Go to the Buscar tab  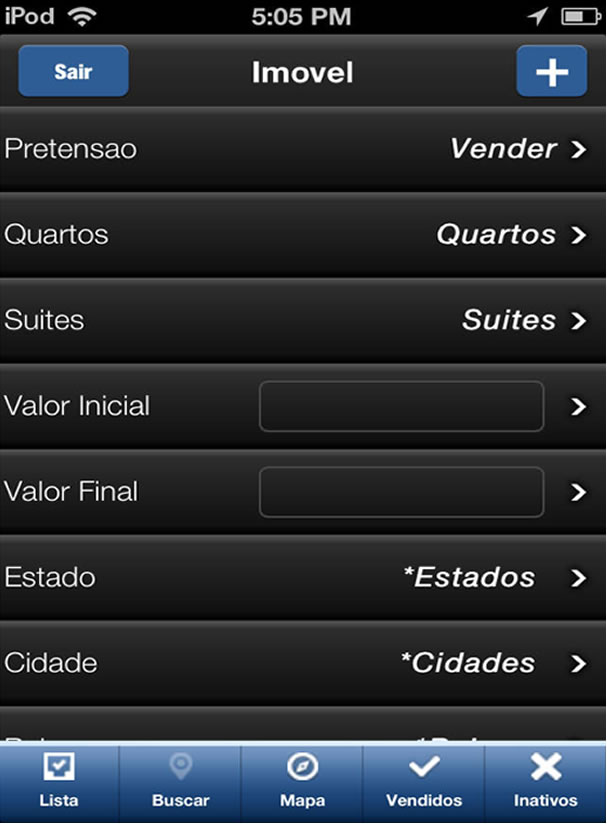coord(181,782)
